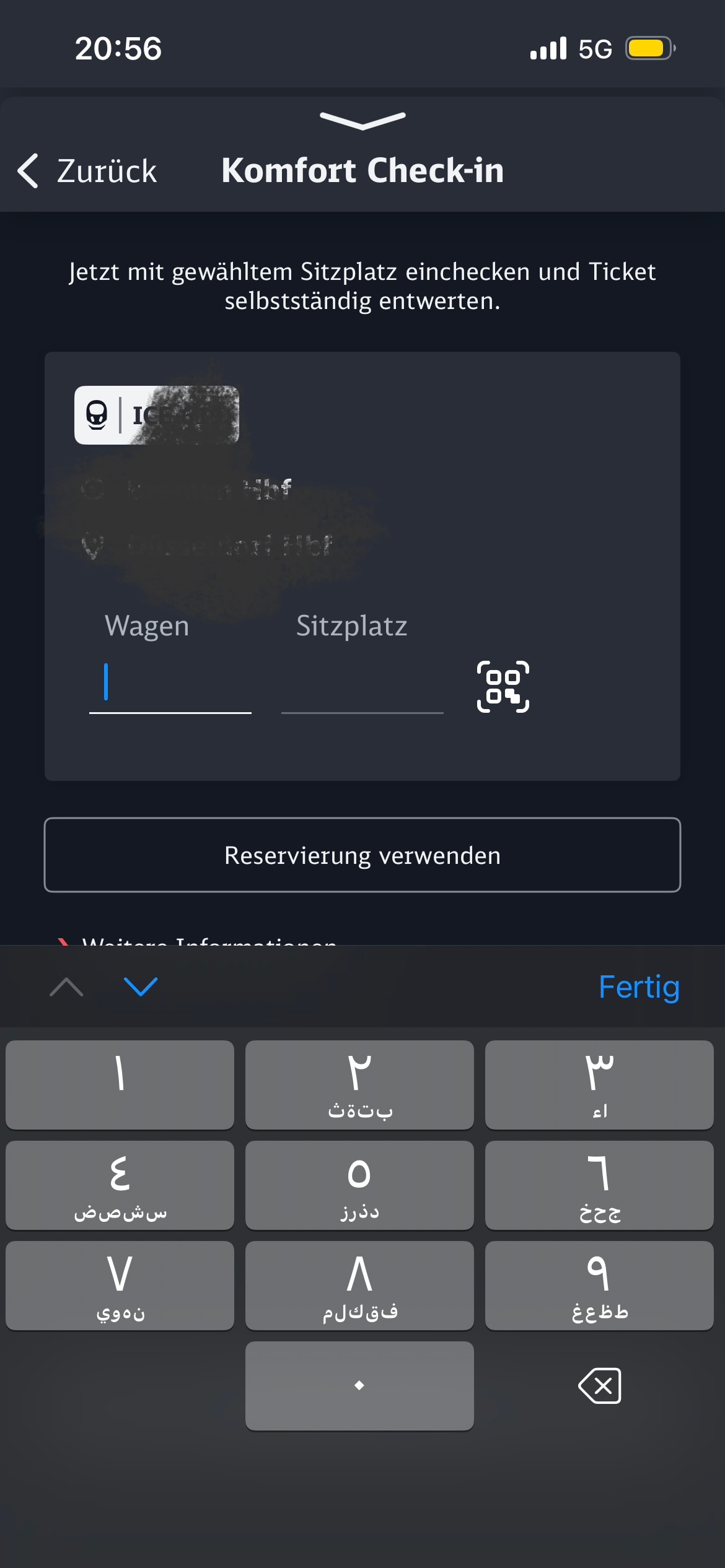Jump to next field with down arrow
Screen dimensions: 725x1568
pos(141,987)
